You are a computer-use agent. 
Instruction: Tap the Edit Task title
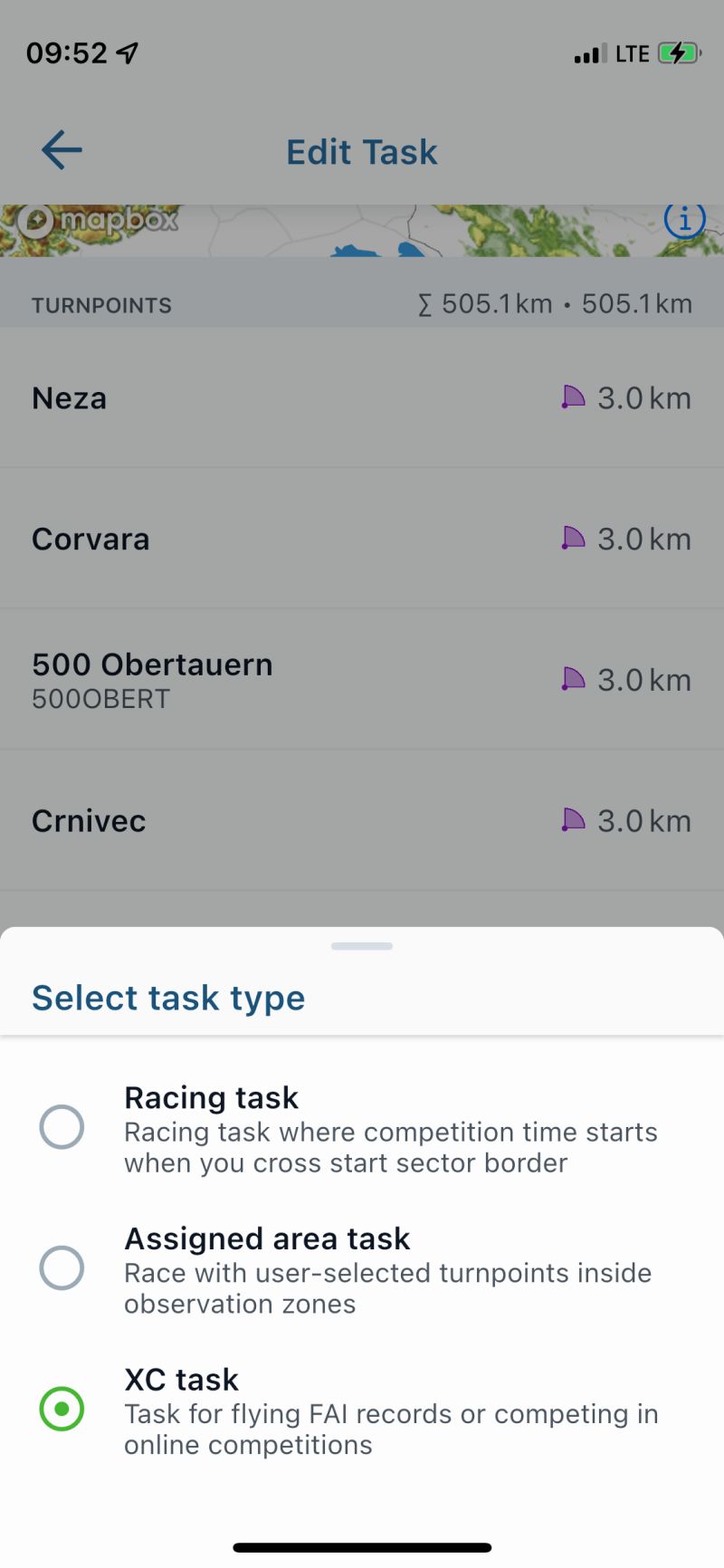coord(361,151)
